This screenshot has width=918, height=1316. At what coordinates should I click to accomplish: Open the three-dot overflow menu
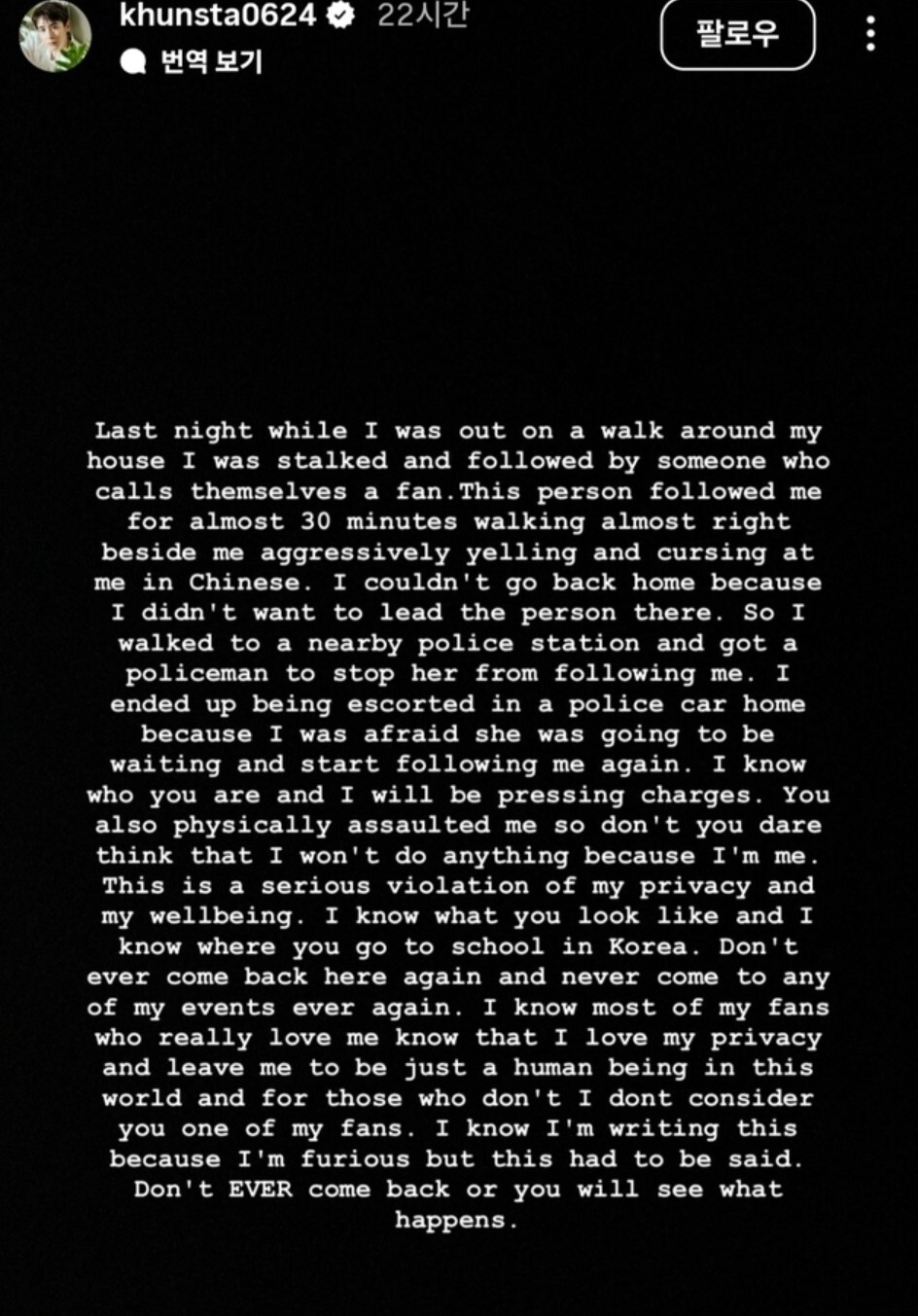870,34
